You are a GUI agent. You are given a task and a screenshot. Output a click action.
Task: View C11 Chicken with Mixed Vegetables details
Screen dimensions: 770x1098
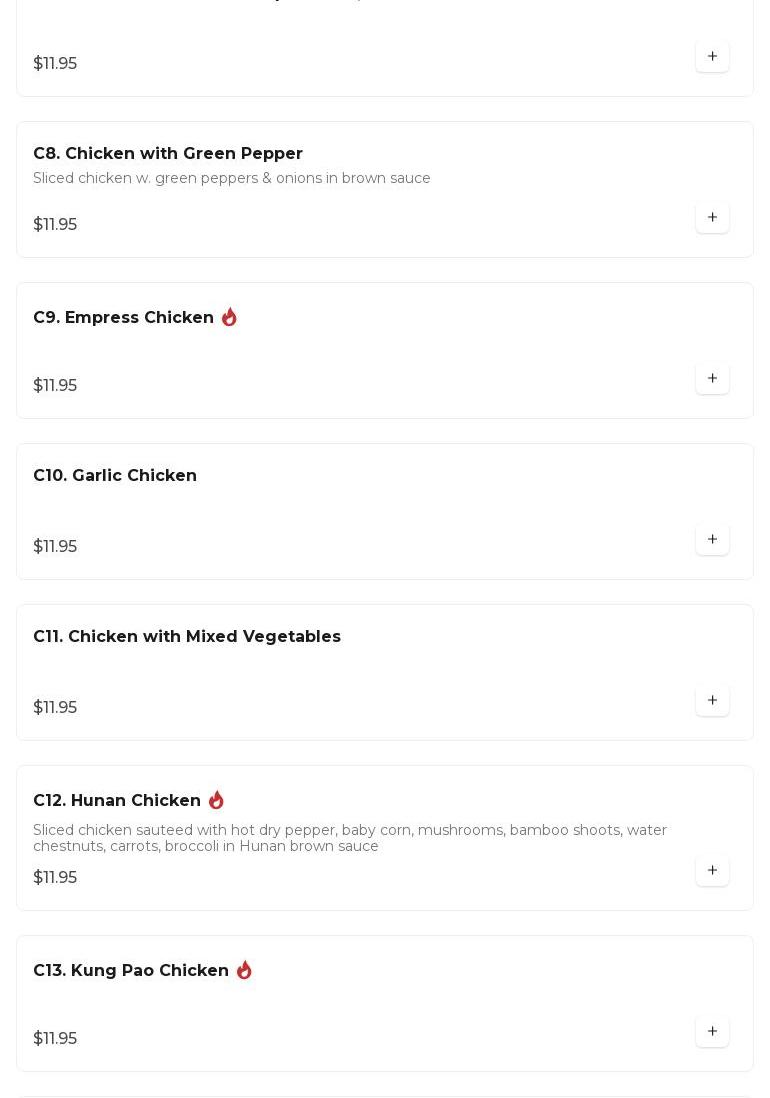187,637
